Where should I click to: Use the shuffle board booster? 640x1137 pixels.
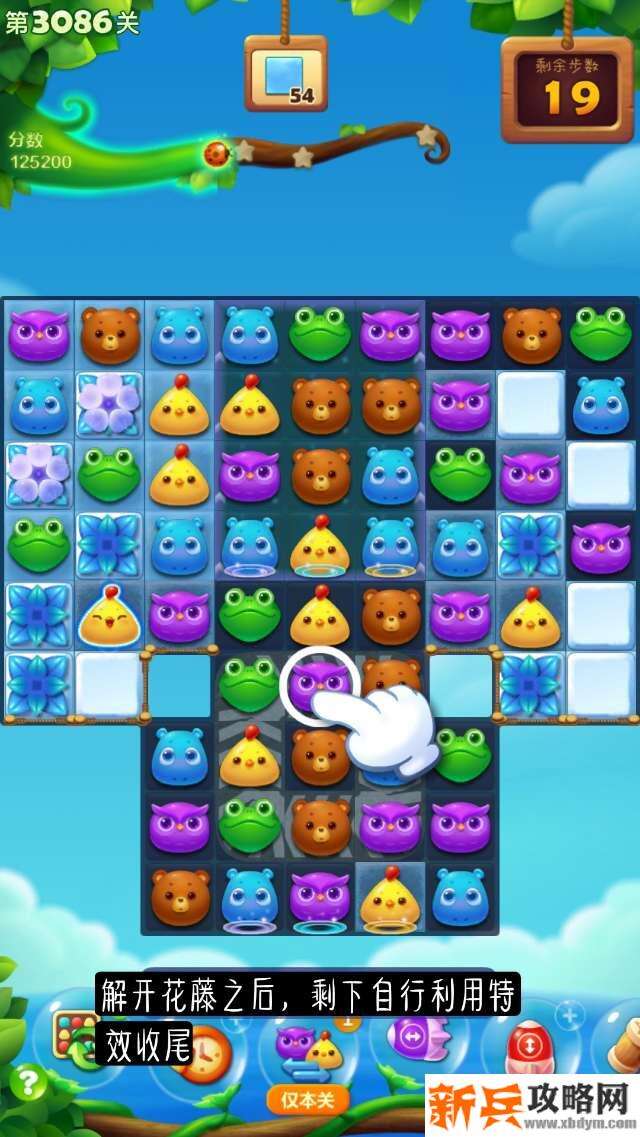coord(72,1028)
